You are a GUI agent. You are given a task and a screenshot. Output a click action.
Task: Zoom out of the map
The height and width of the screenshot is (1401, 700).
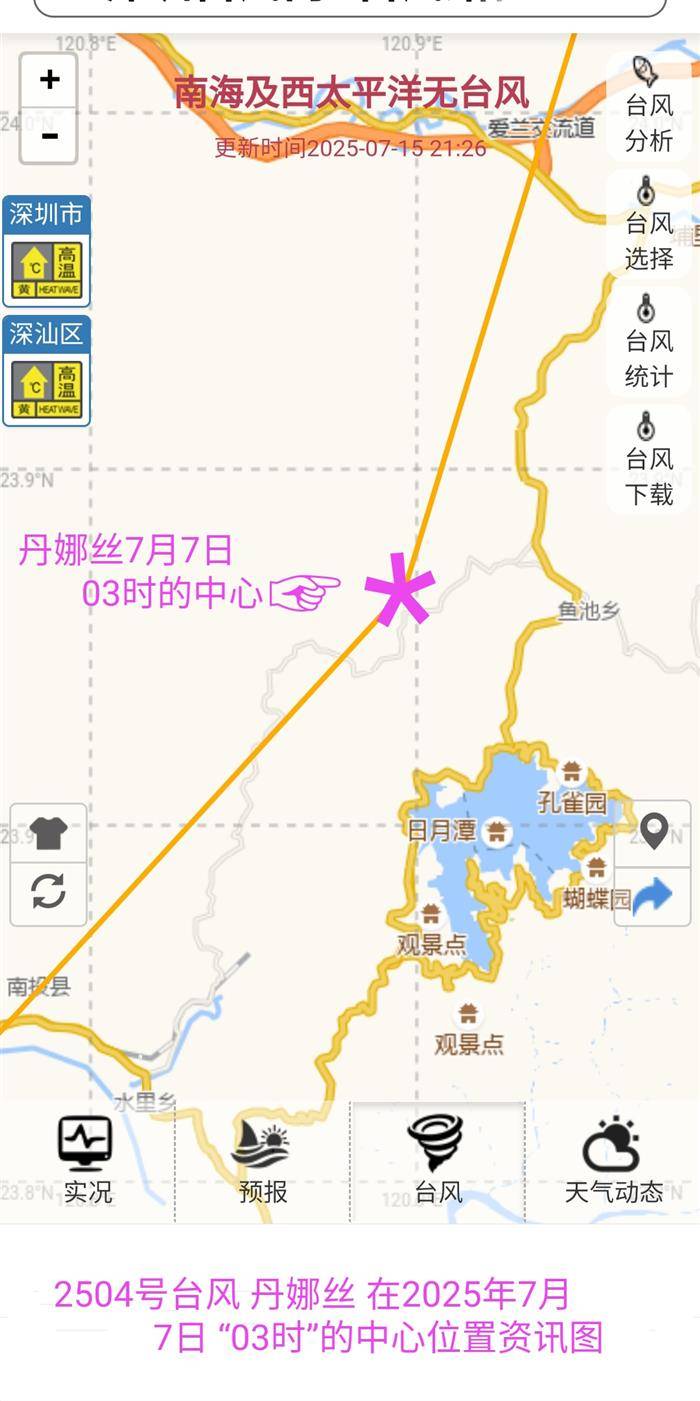coord(49,135)
